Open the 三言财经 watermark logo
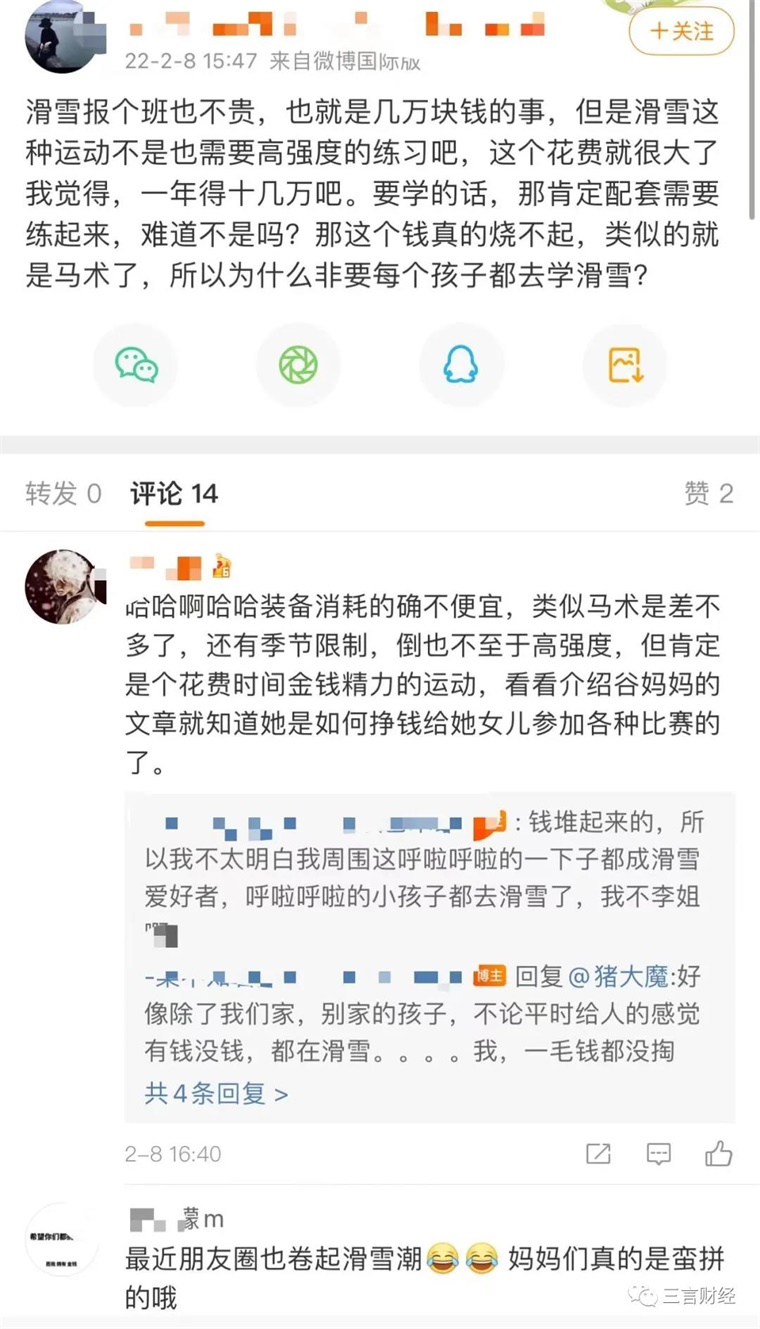This screenshot has width=760, height=1329. [x=680, y=1295]
